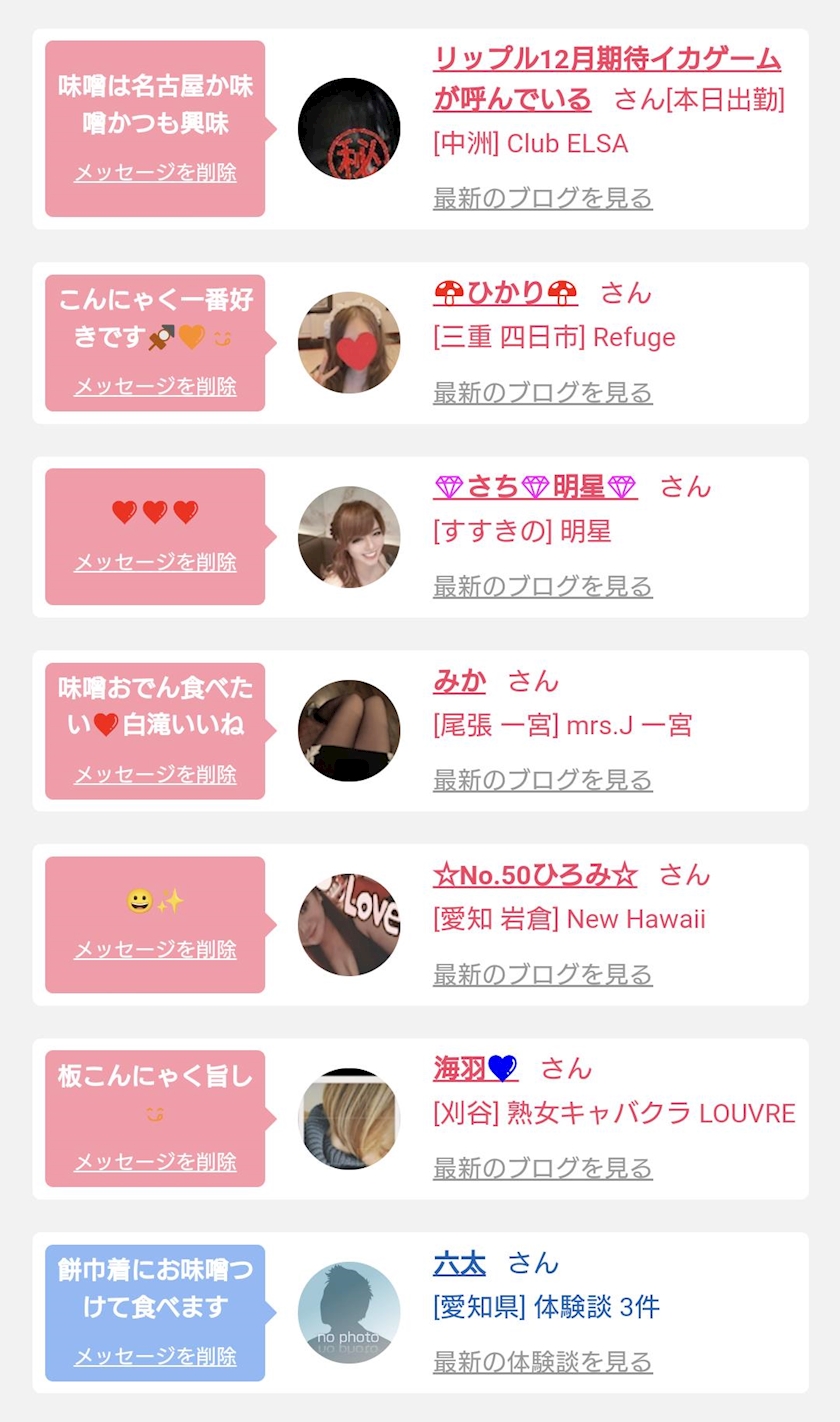Delete the 餅巾着にお味噌つけて食べます message
This screenshot has height=1422, width=840.
tap(155, 1356)
